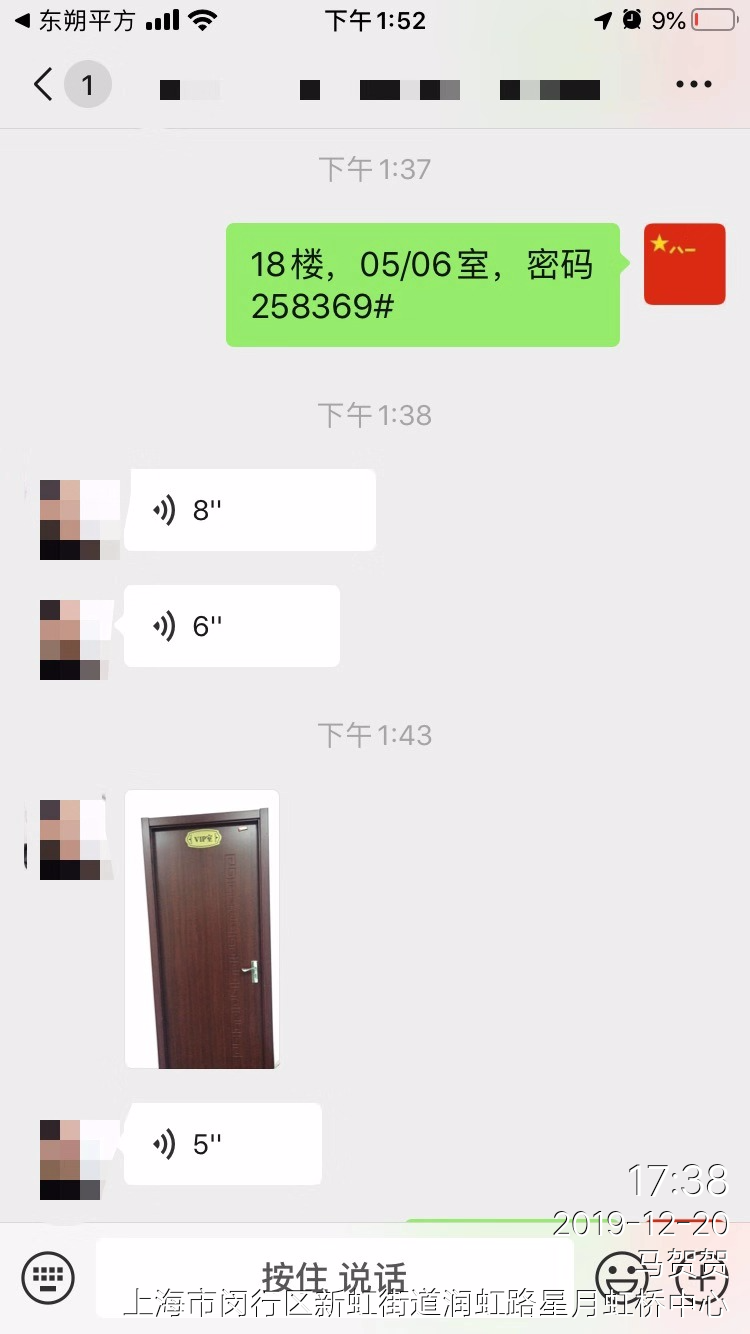Viewport: 750px width, 1334px height.
Task: Go back to the chat list
Action: coord(43,85)
